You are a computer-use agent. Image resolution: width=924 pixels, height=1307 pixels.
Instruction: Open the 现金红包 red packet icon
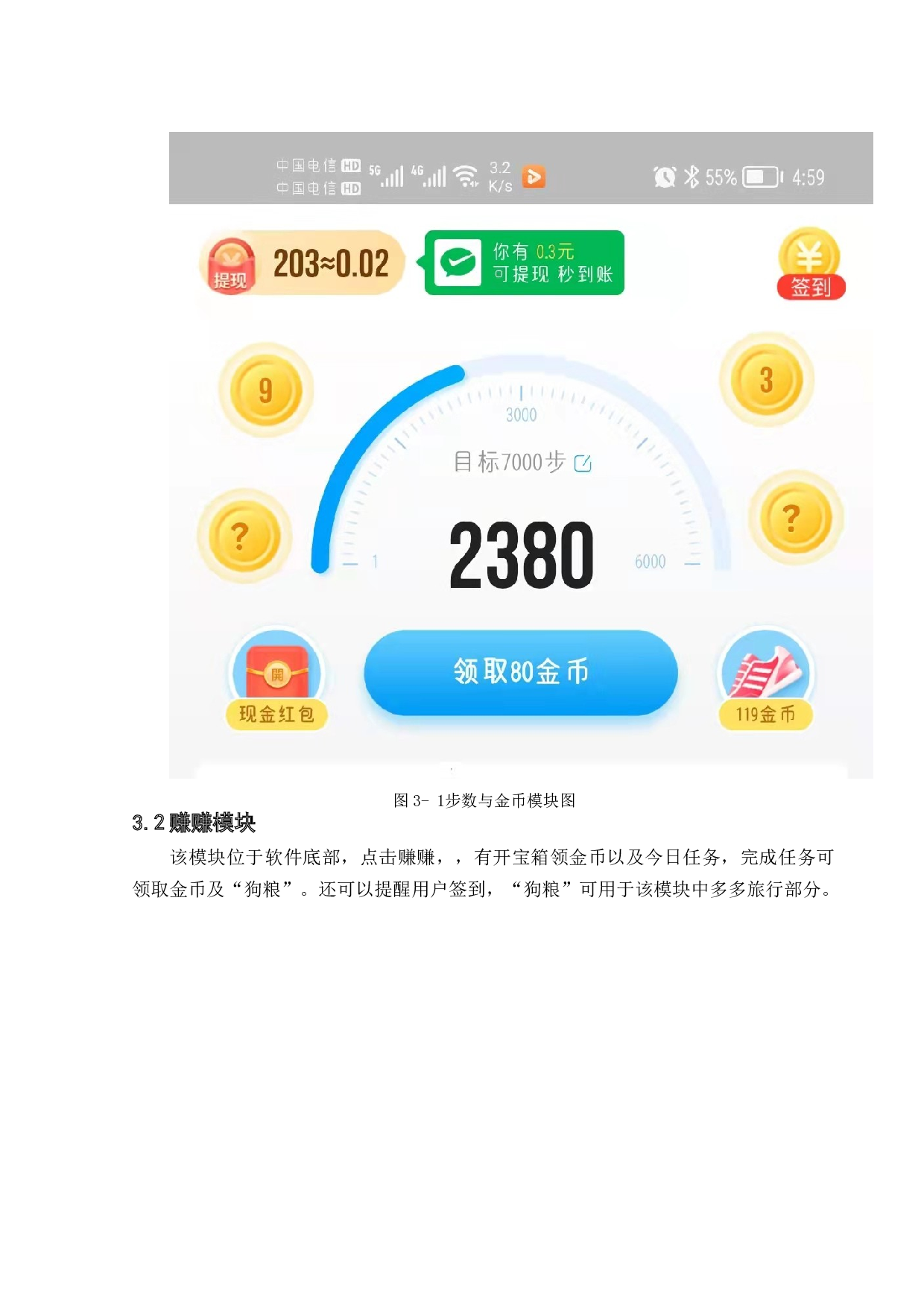point(277,673)
